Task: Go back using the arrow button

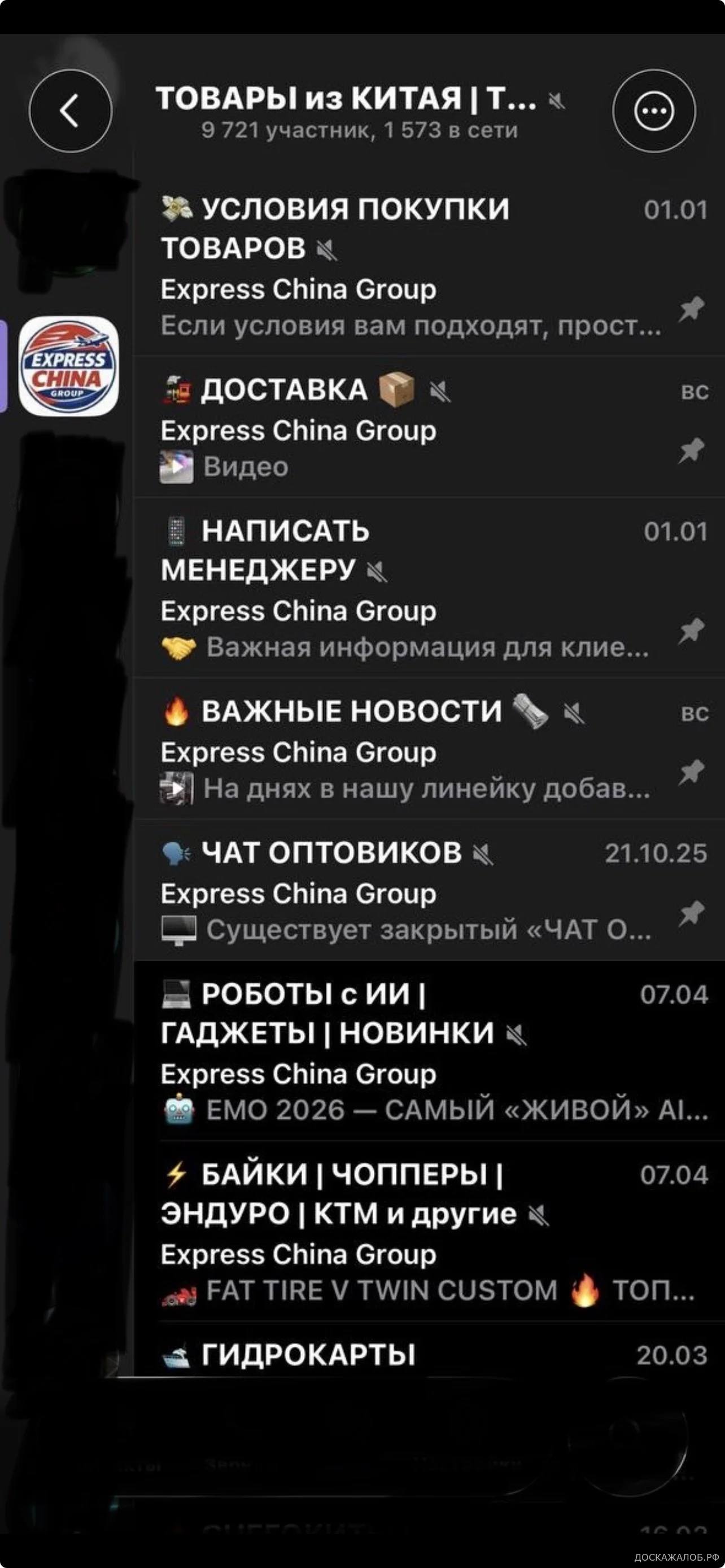Action: point(71,111)
